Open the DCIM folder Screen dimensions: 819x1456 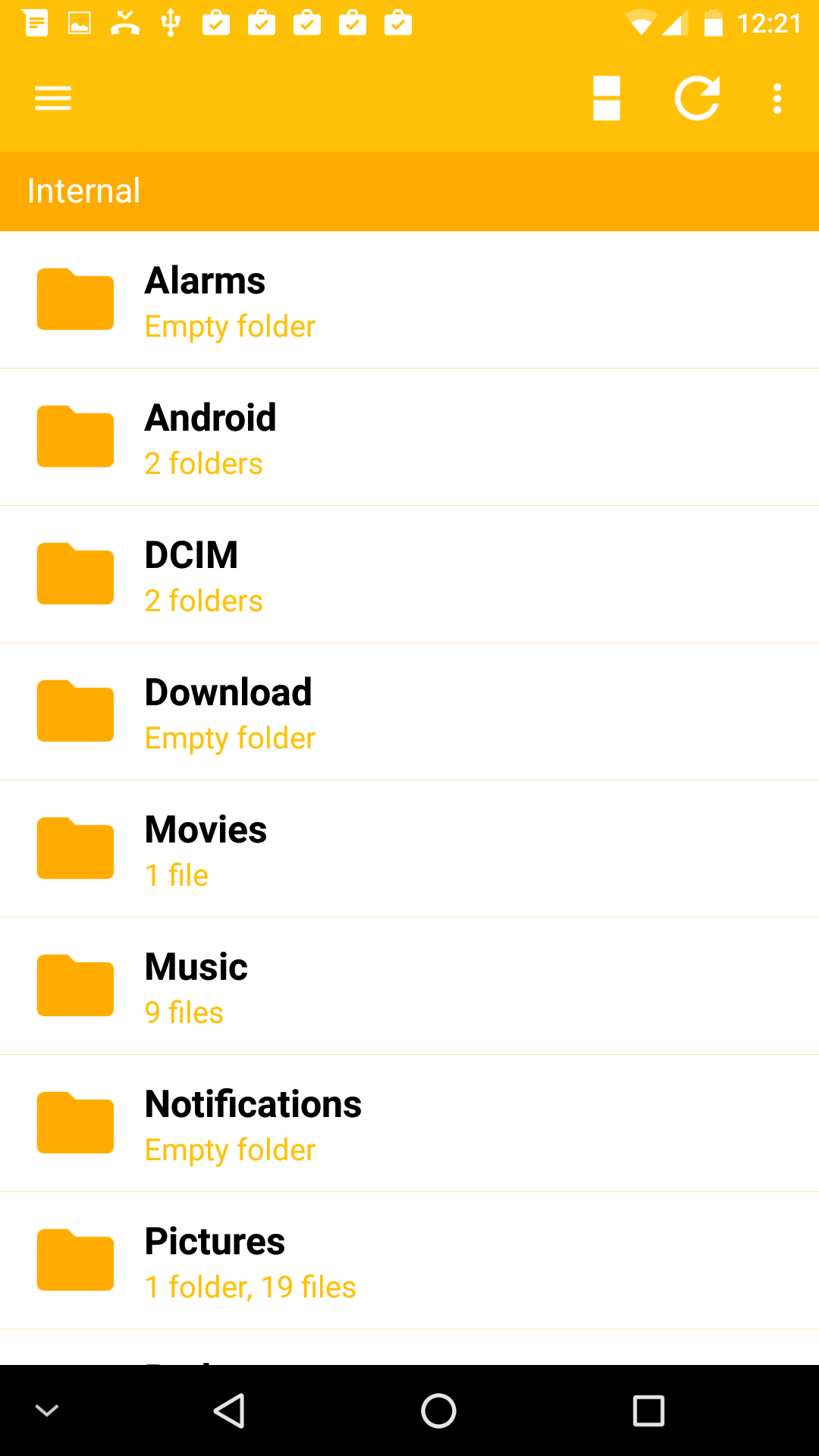coord(409,575)
